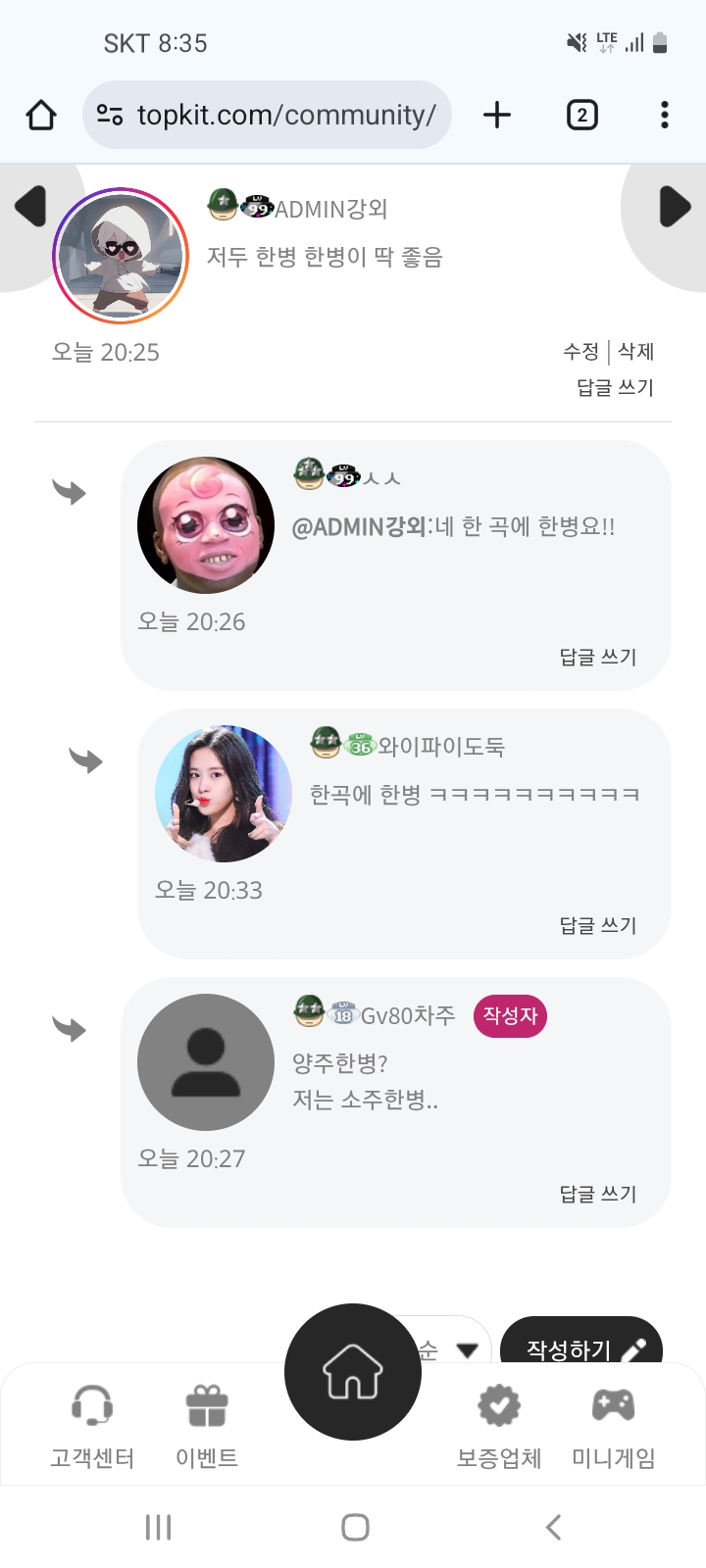Tap 답글 쓰기 under ADMIN강외's comment
The width and height of the screenshot is (706, 1568).
pyautogui.click(x=615, y=387)
